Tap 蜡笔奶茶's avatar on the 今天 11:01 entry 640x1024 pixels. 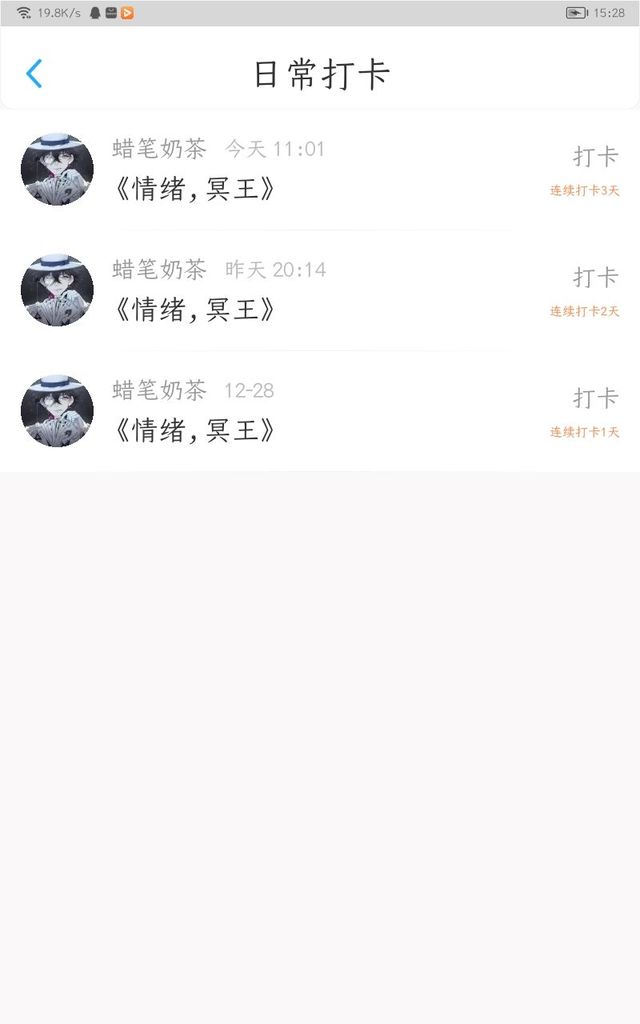click(x=57, y=170)
